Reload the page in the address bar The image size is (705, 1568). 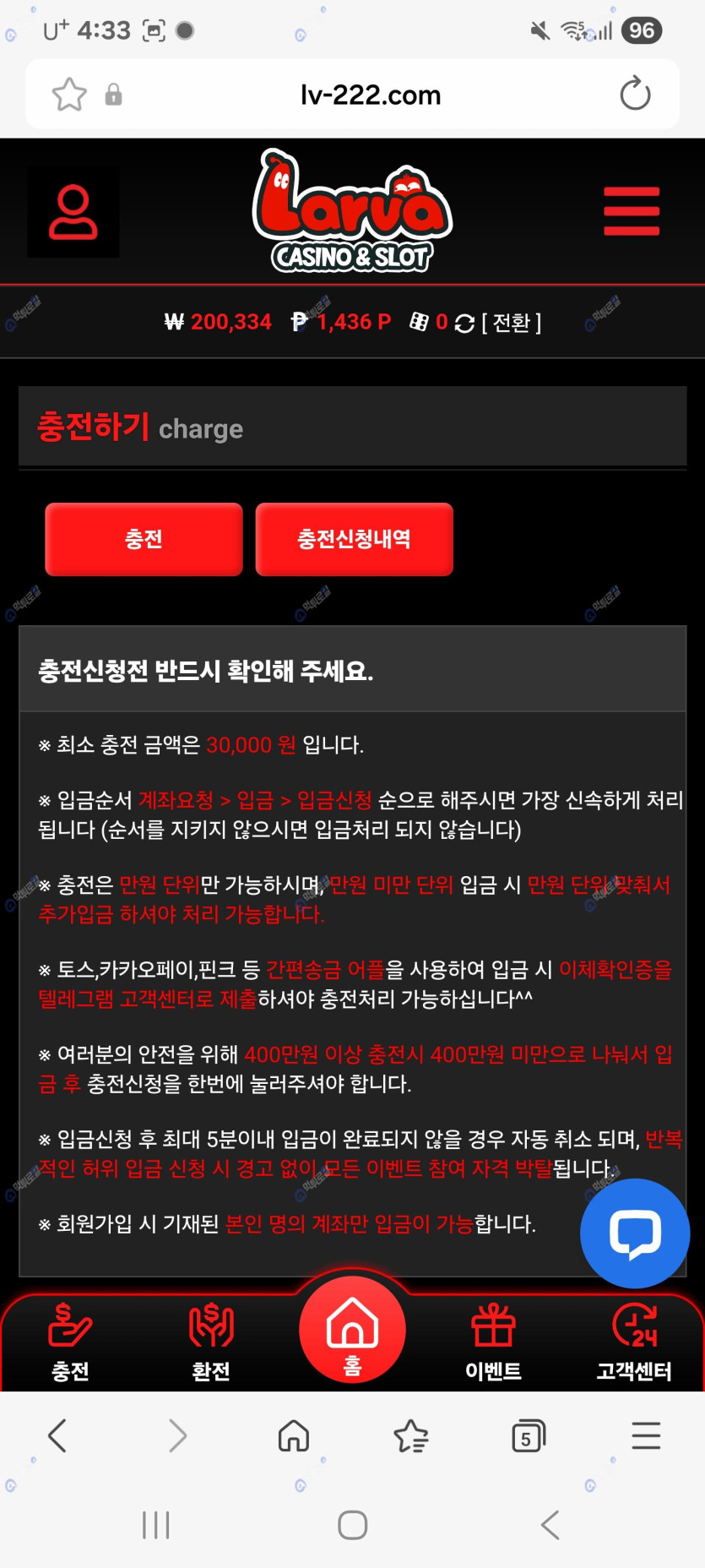635,94
